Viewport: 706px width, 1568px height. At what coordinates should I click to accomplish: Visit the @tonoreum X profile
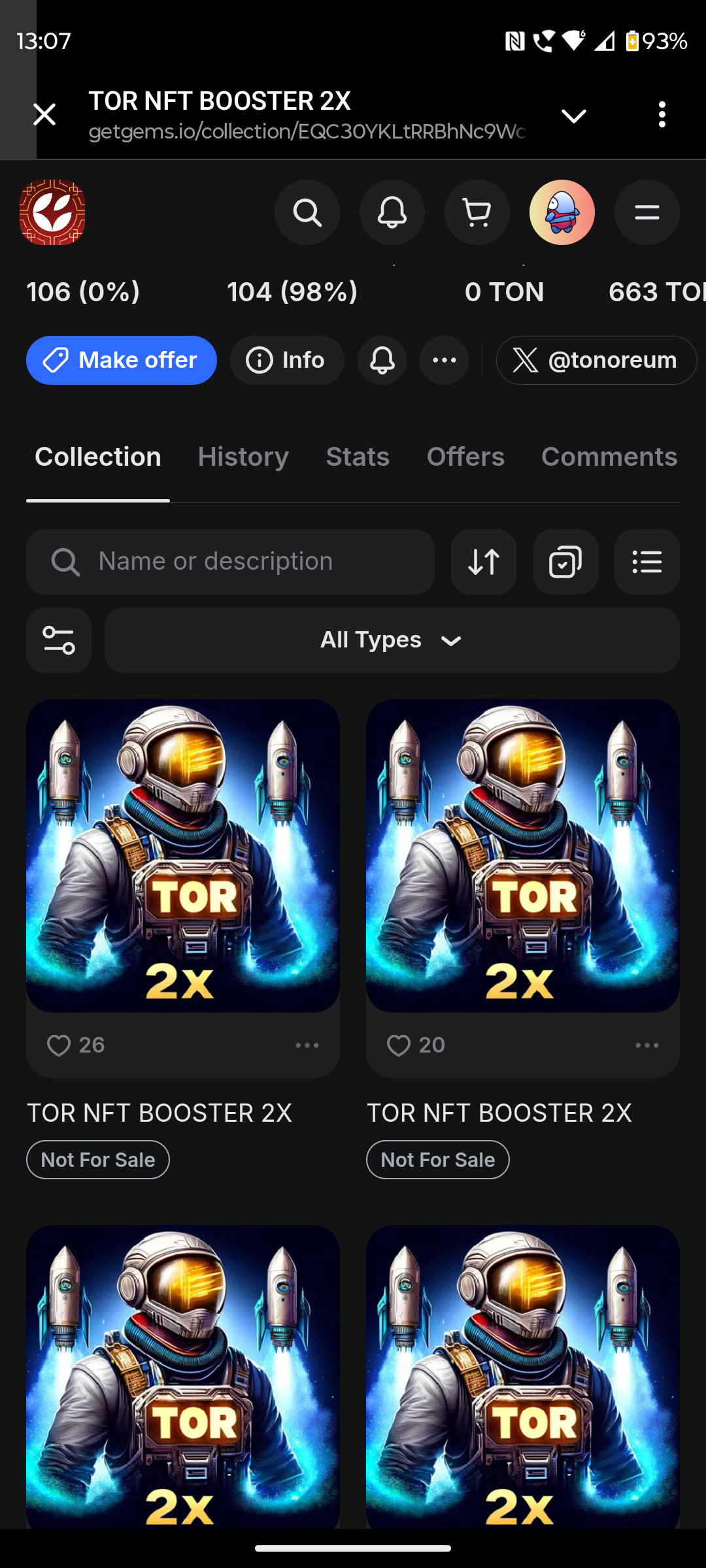596,360
